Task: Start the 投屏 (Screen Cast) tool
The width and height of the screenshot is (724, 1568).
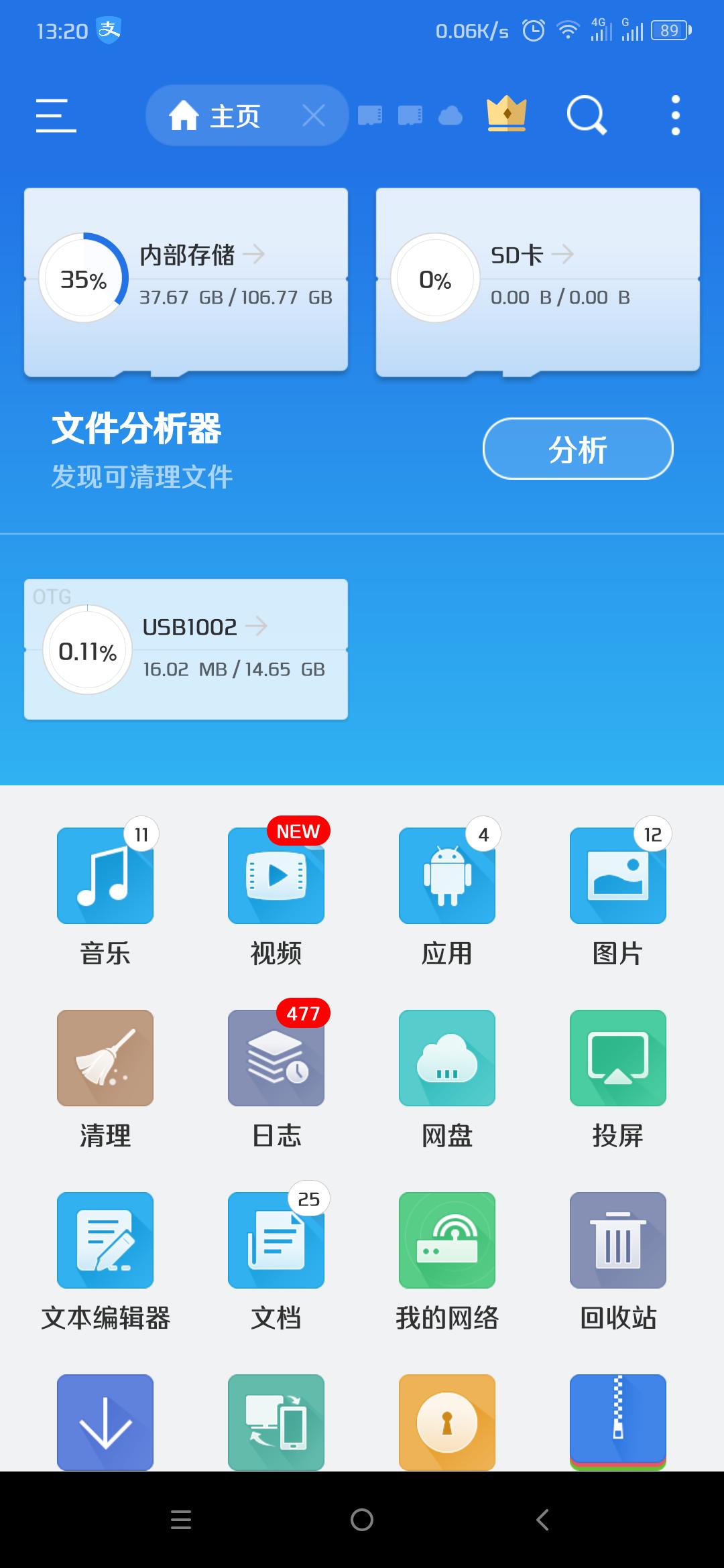Action: [x=617, y=1059]
